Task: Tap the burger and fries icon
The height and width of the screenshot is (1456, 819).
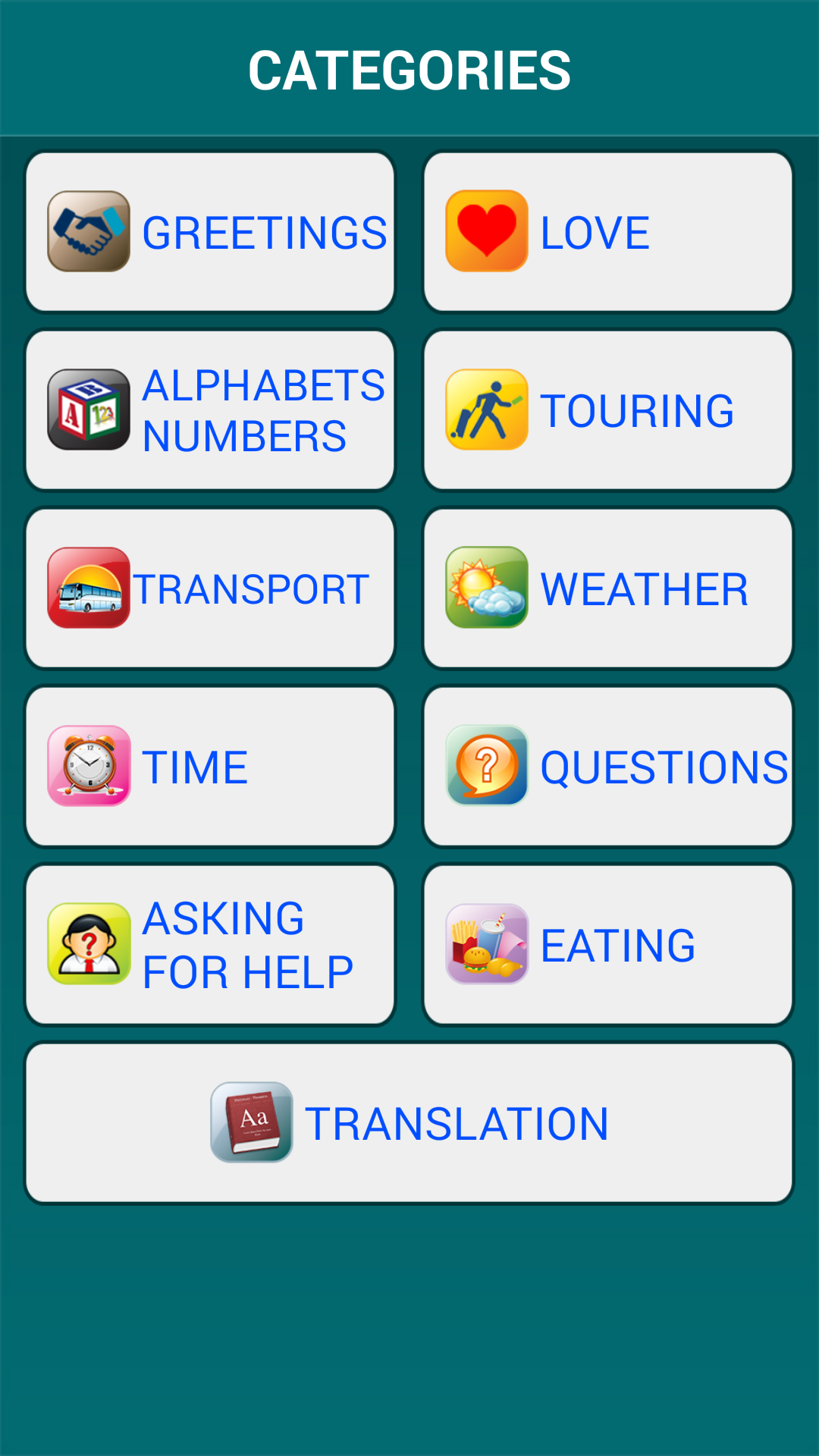Action: [x=486, y=943]
